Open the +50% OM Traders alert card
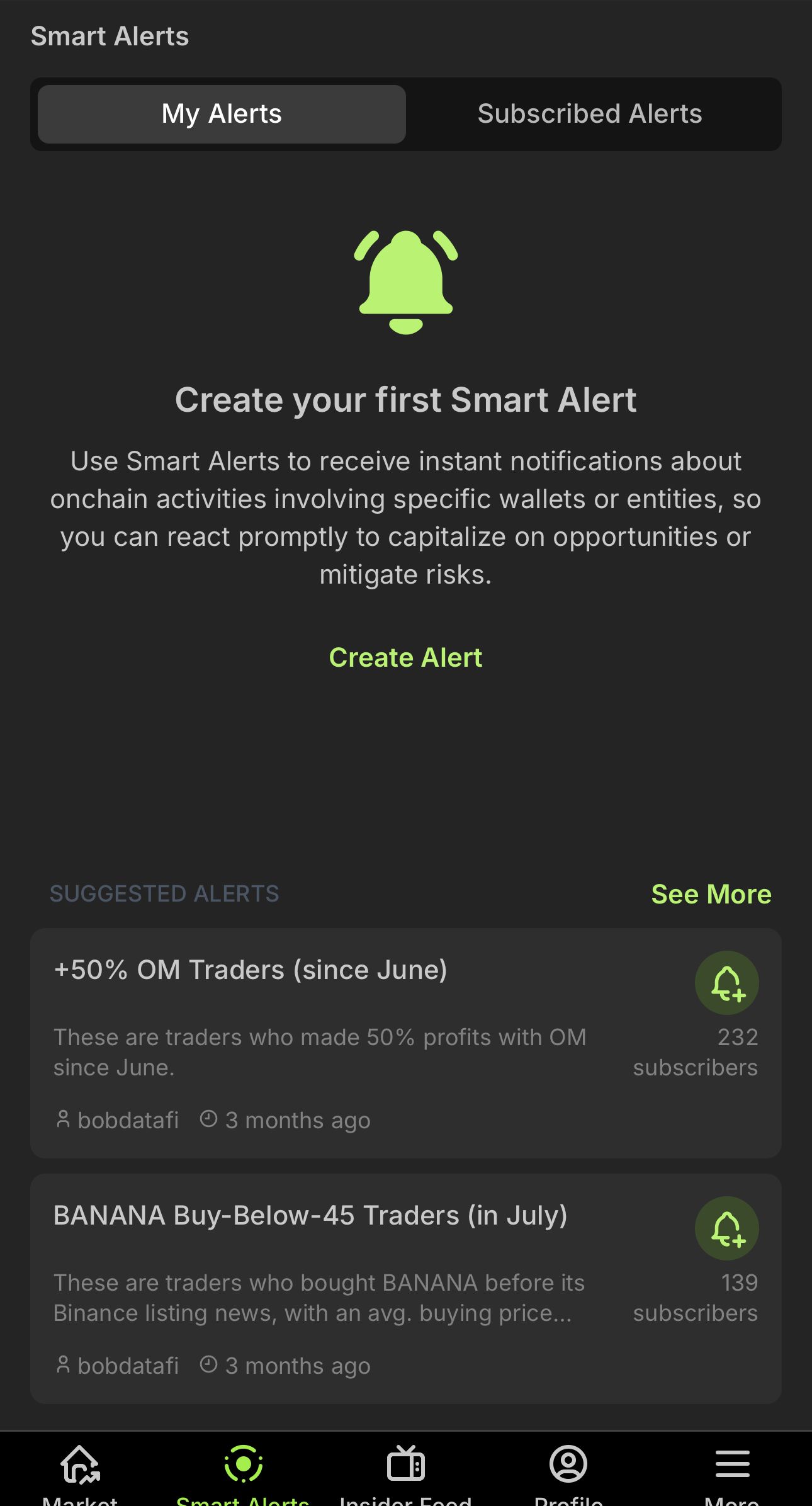Viewport: 812px width, 1506px height. [x=251, y=970]
